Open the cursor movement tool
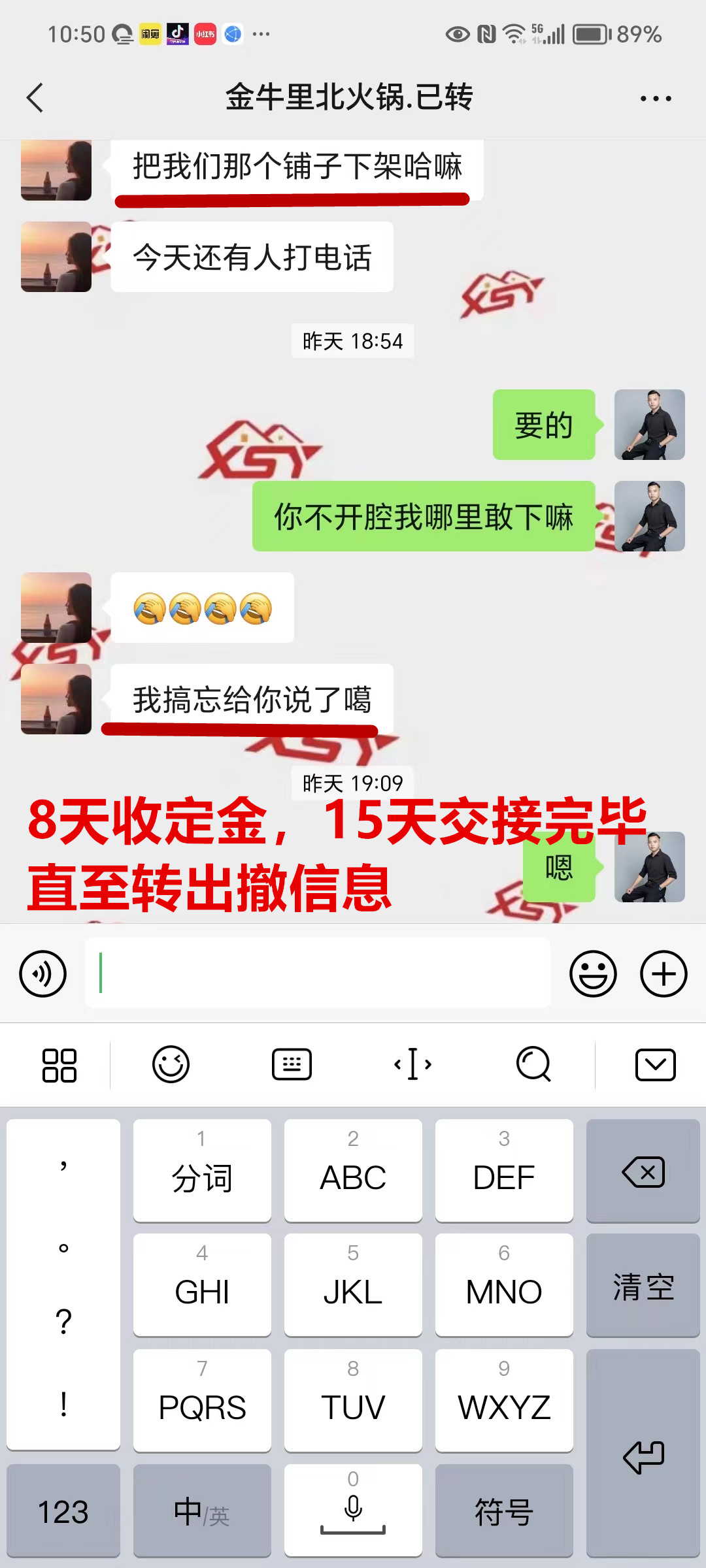The height and width of the screenshot is (1568, 706). 412,1065
